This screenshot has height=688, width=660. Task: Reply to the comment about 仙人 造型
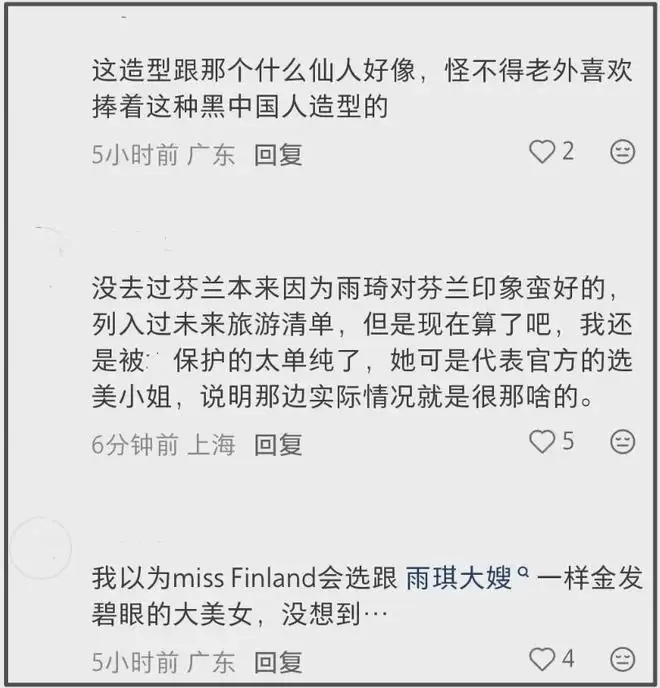point(278,154)
